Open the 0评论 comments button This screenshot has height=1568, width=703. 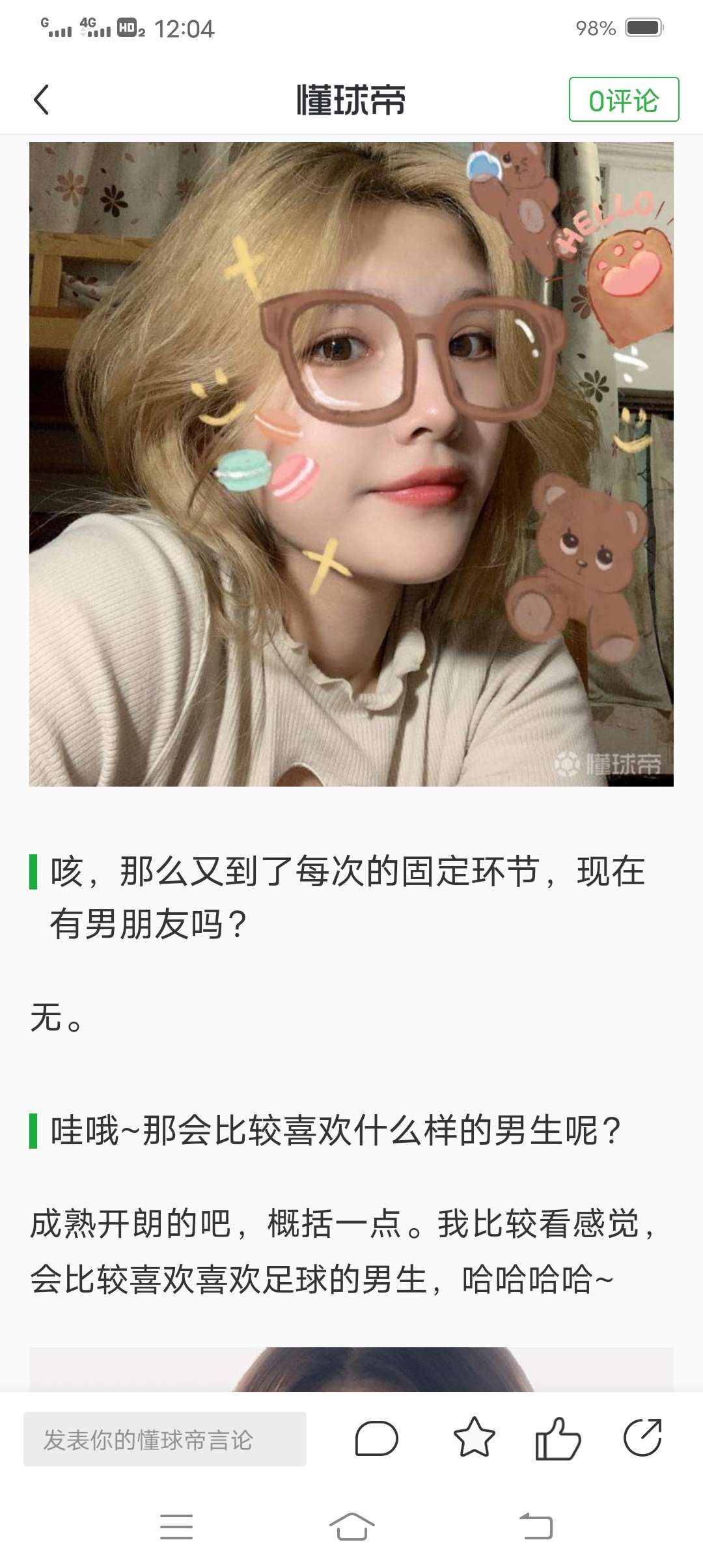pos(624,100)
